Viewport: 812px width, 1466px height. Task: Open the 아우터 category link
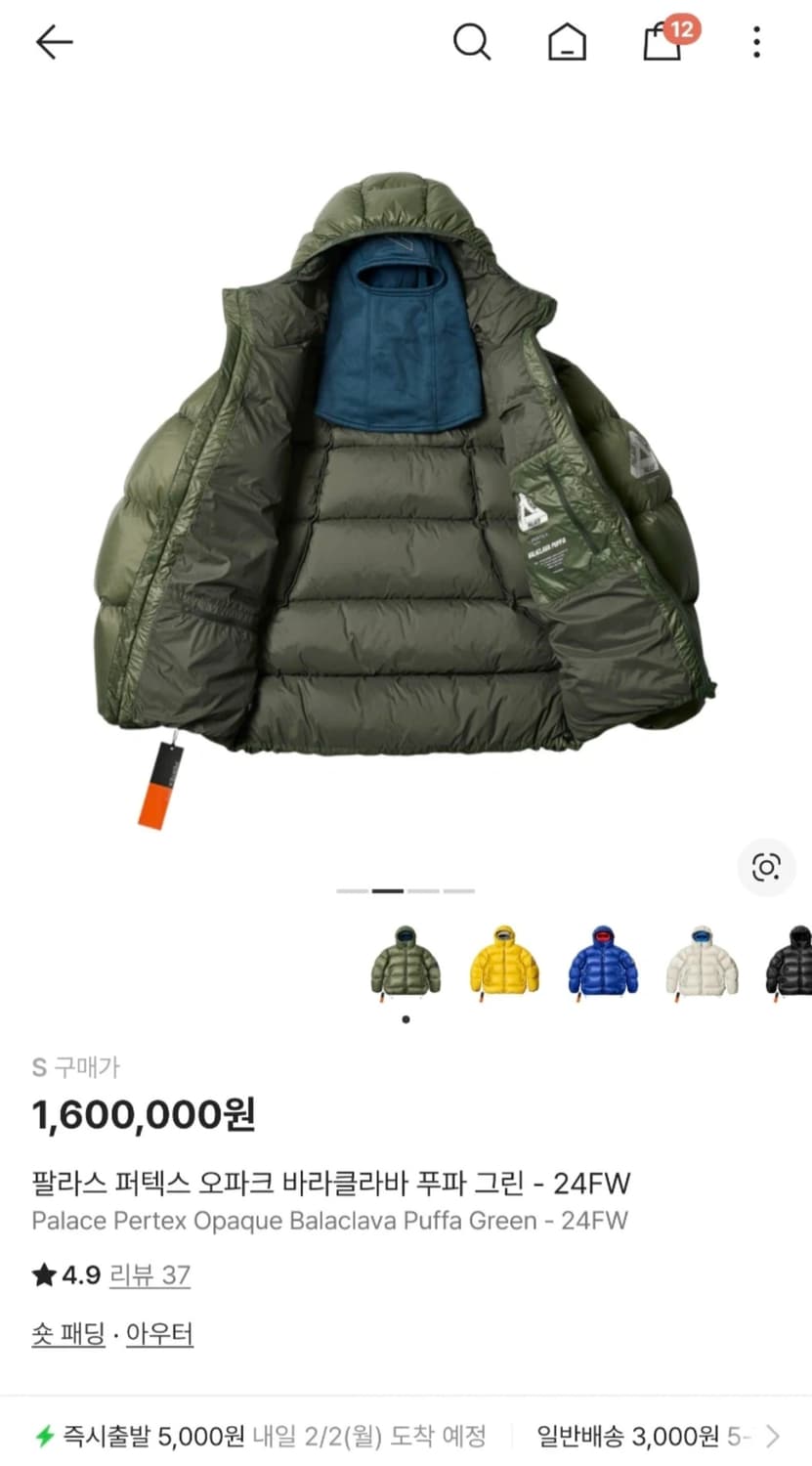159,1333
